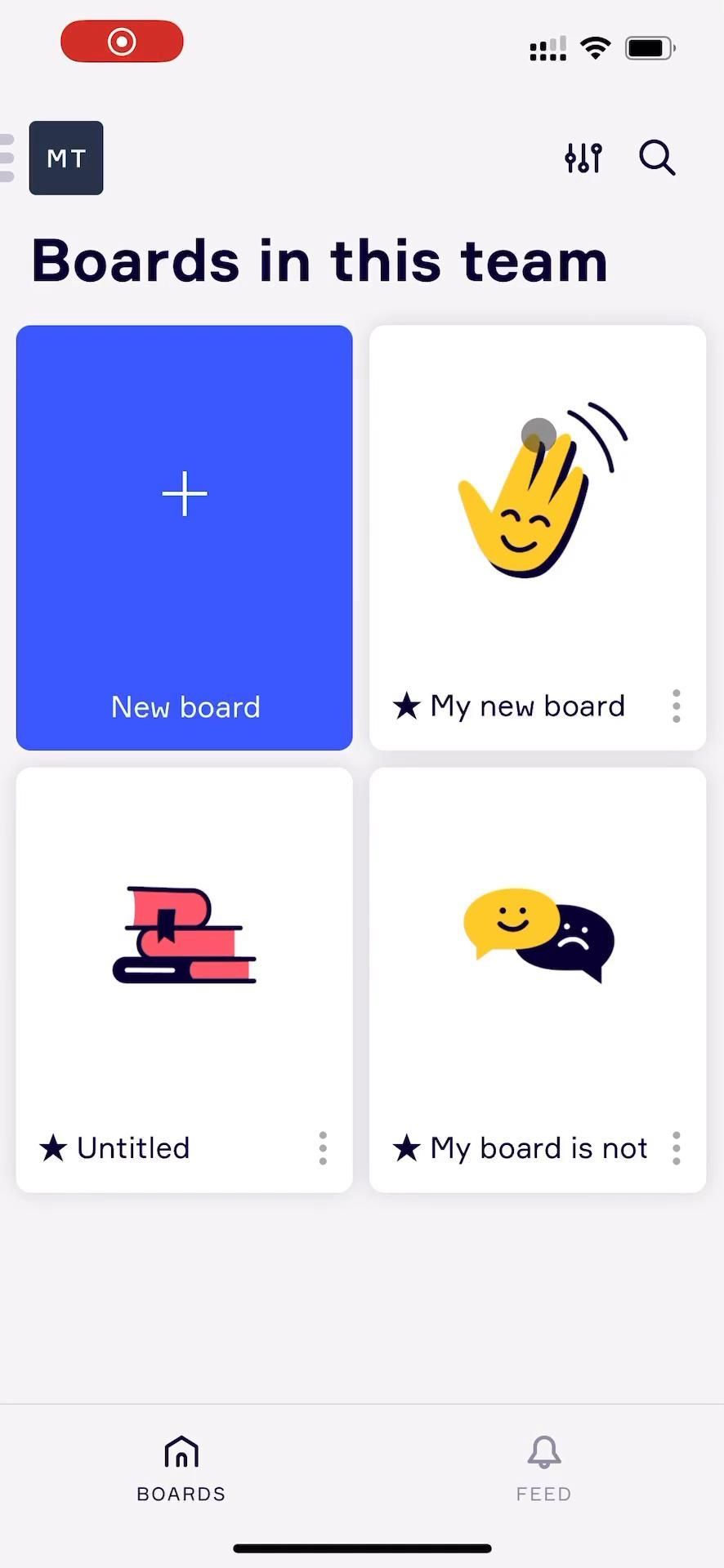Unstar the My new board card
Screen dimensions: 724x1568
tap(407, 706)
